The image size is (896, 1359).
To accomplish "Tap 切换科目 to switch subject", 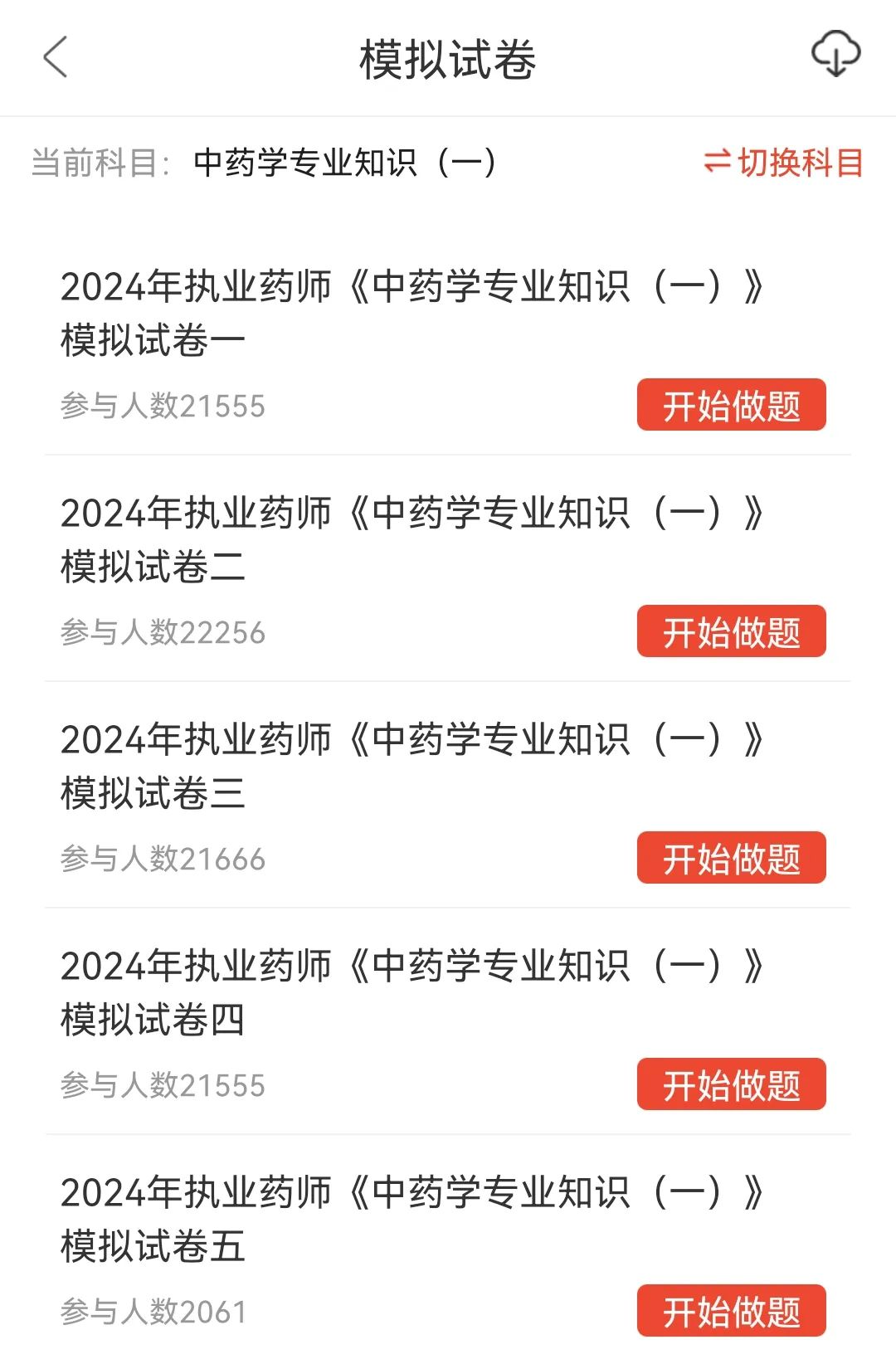I will (783, 163).
